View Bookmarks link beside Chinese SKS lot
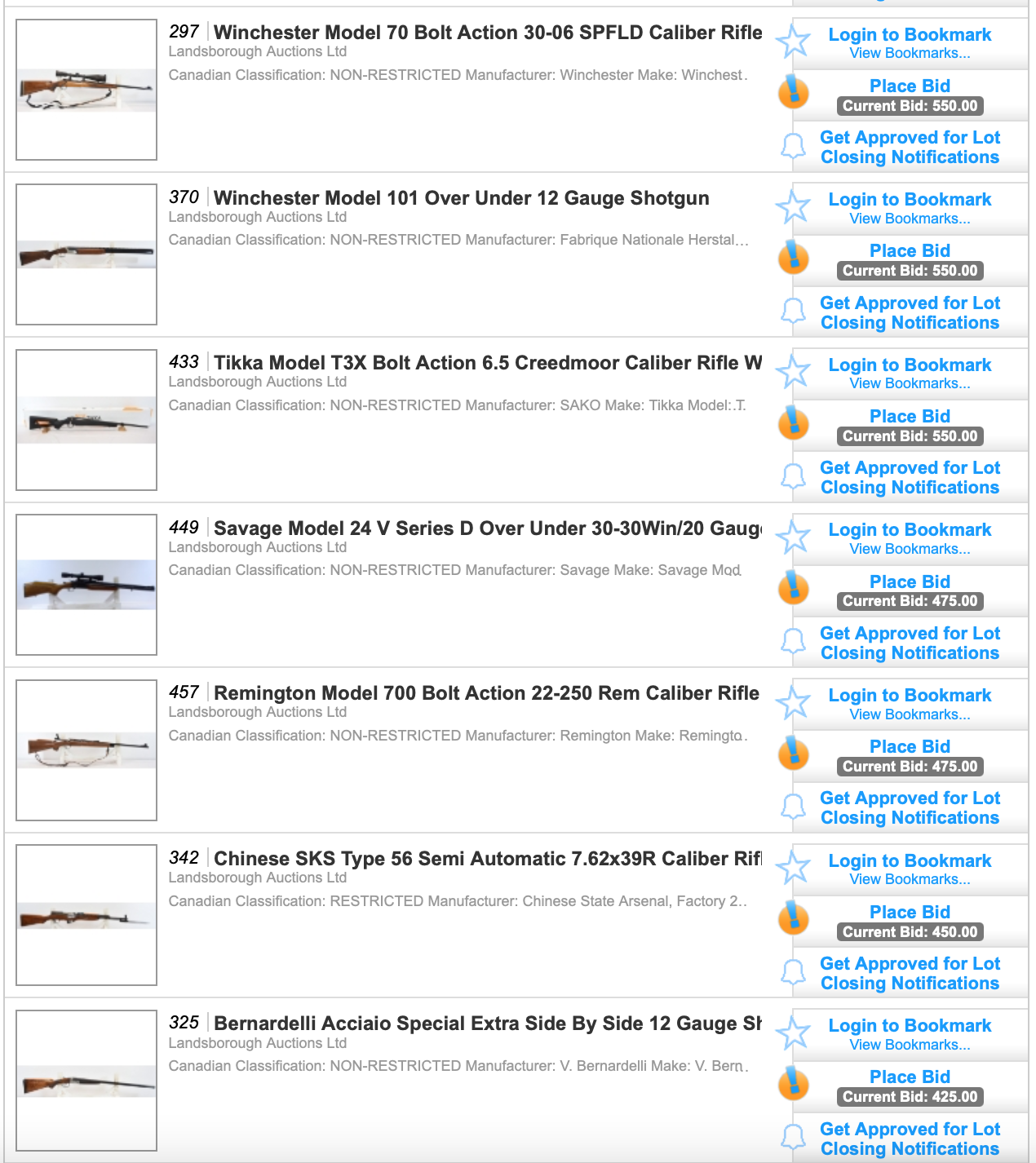 point(910,879)
